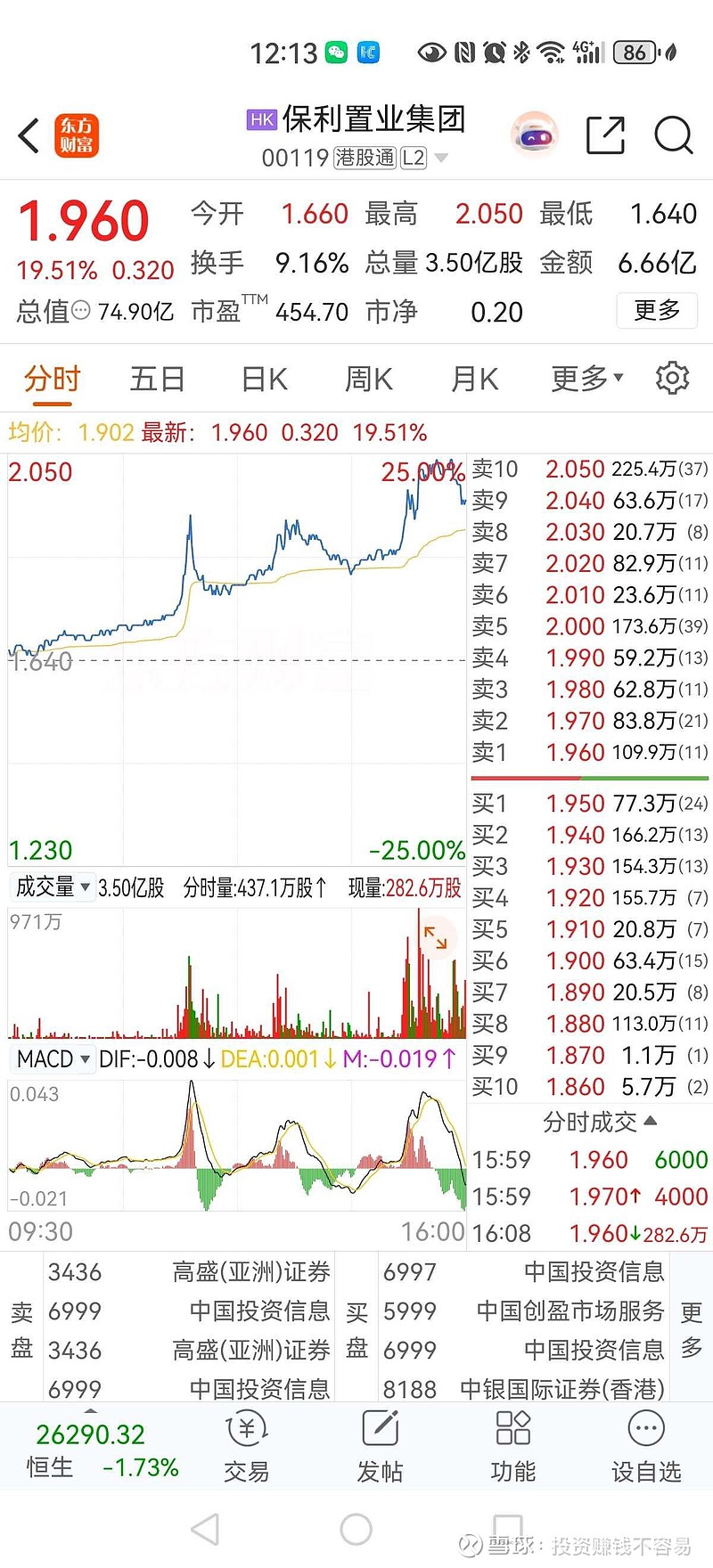The width and height of the screenshot is (713, 1568).
Task: Tap the 更多 button beside 市净
Action: pos(657,311)
